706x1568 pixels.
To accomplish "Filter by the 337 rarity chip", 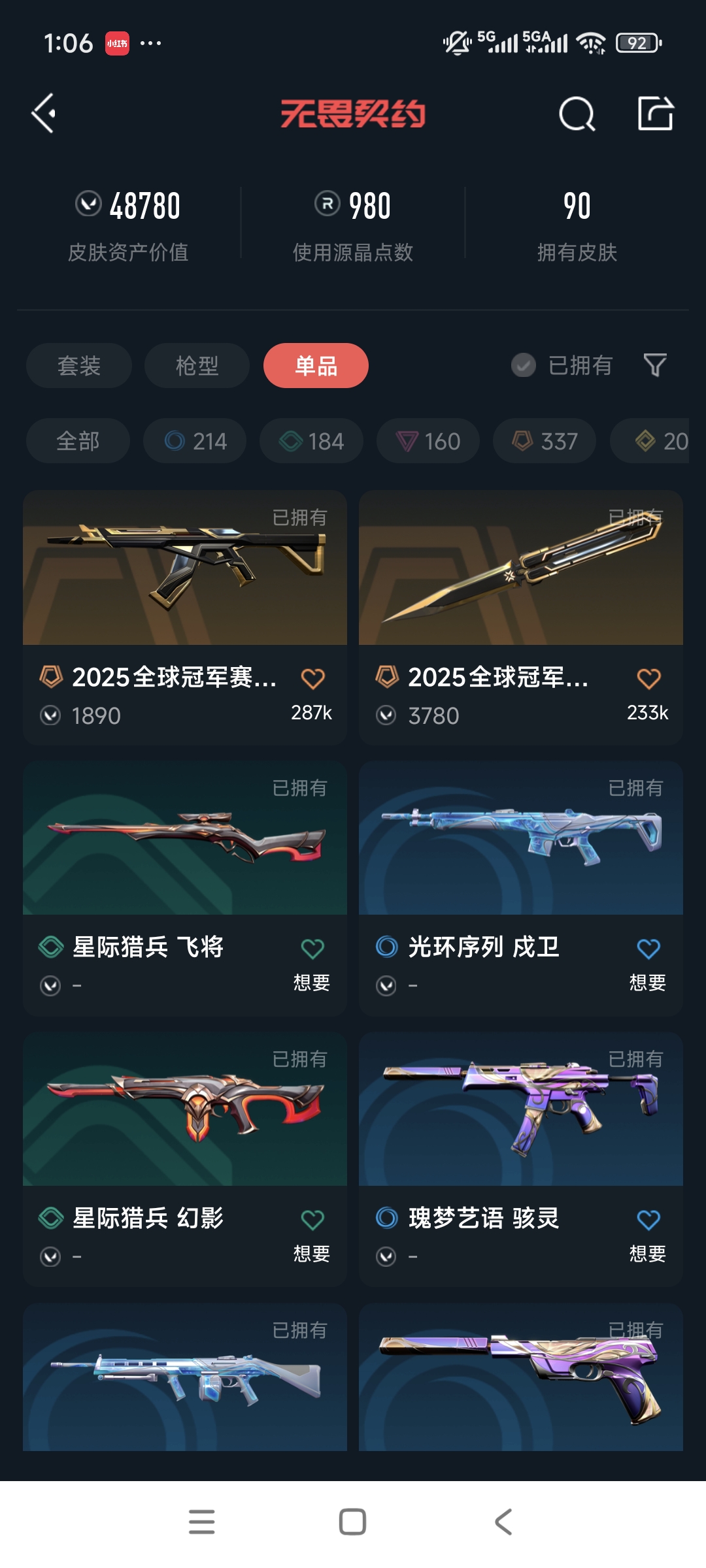I will pyautogui.click(x=544, y=442).
